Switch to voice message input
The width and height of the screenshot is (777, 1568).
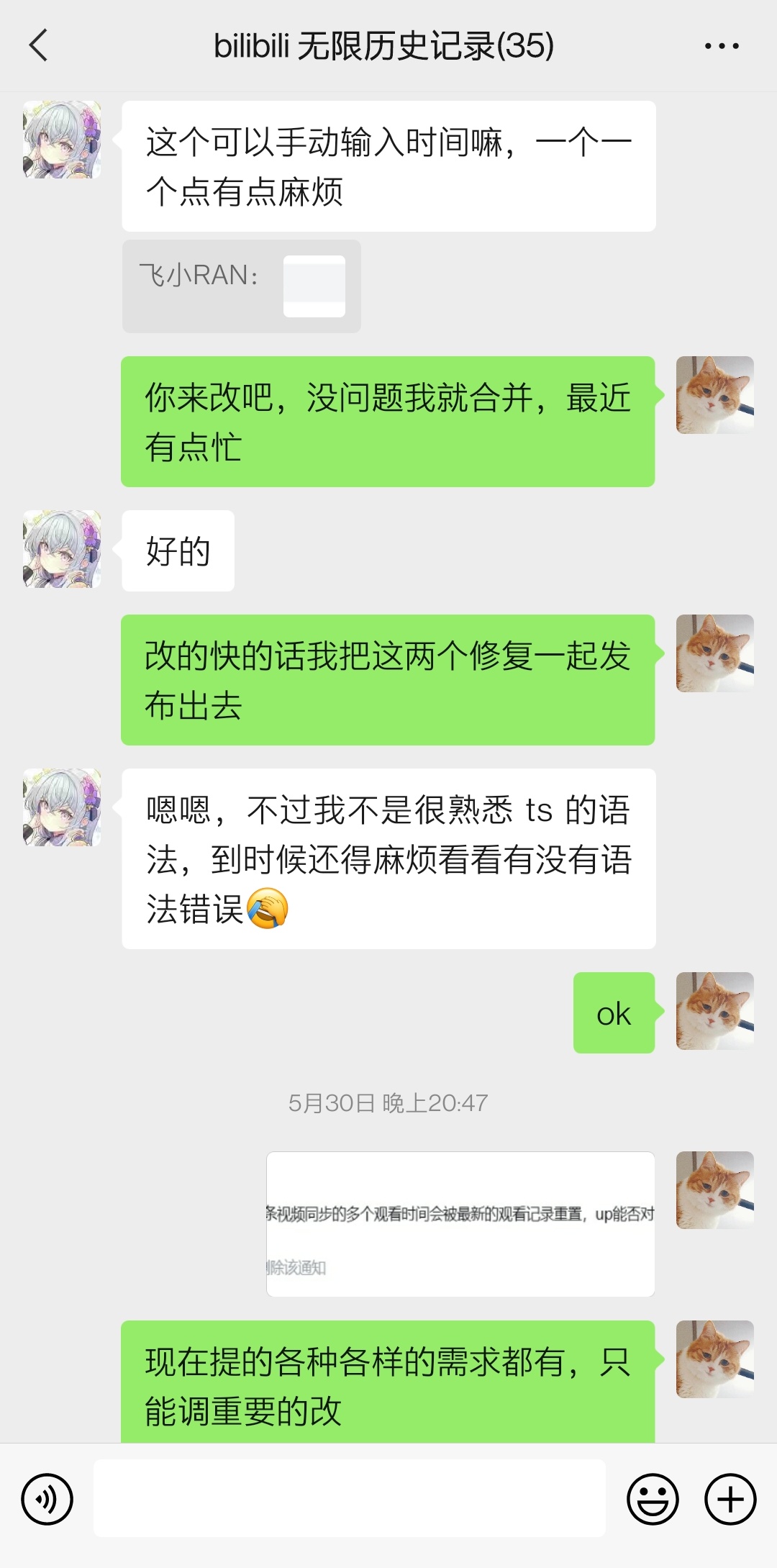point(47,1500)
